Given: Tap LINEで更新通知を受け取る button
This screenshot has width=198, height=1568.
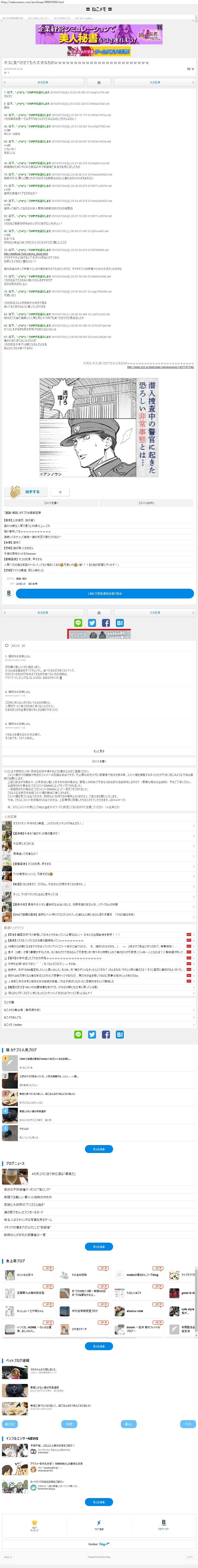Looking at the screenshot, I should tap(105, 593).
